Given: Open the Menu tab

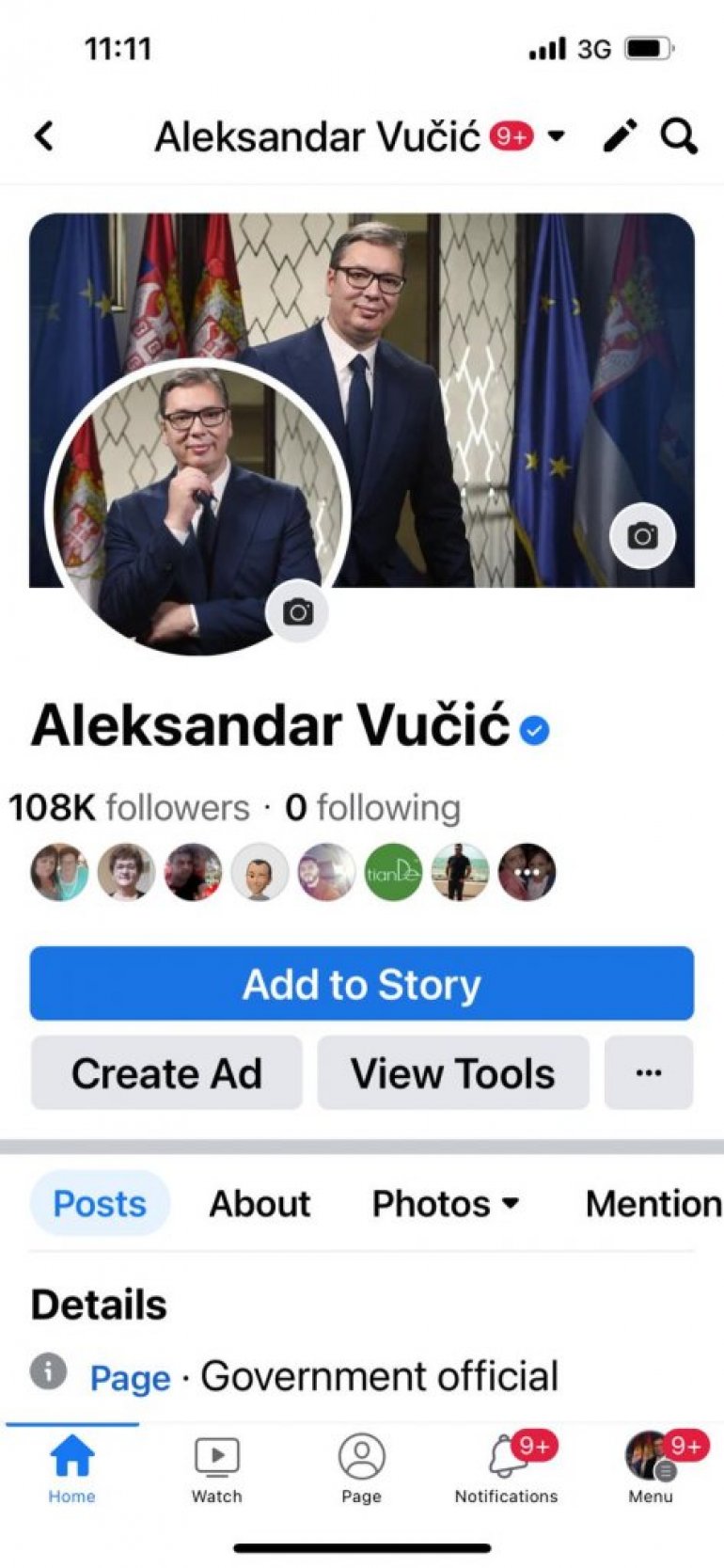Looking at the screenshot, I should click(651, 1469).
